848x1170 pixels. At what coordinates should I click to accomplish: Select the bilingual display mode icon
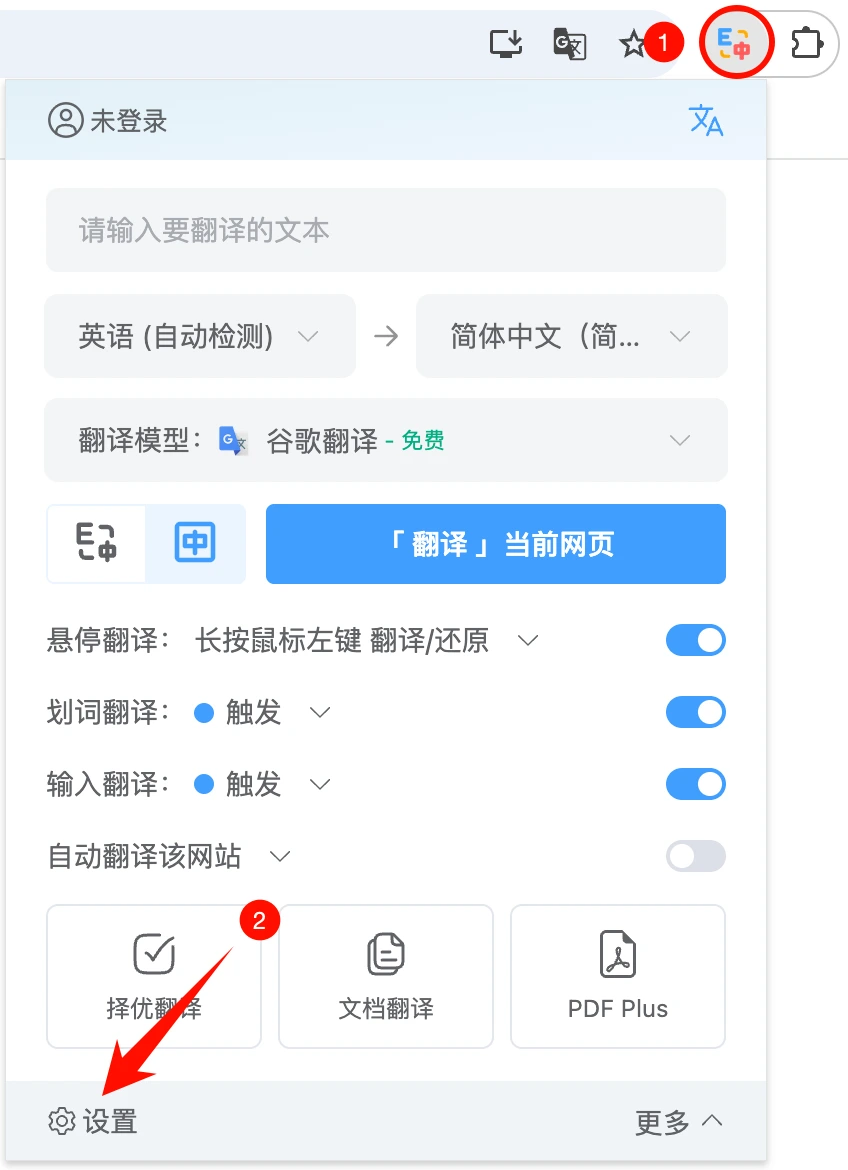(x=97, y=544)
